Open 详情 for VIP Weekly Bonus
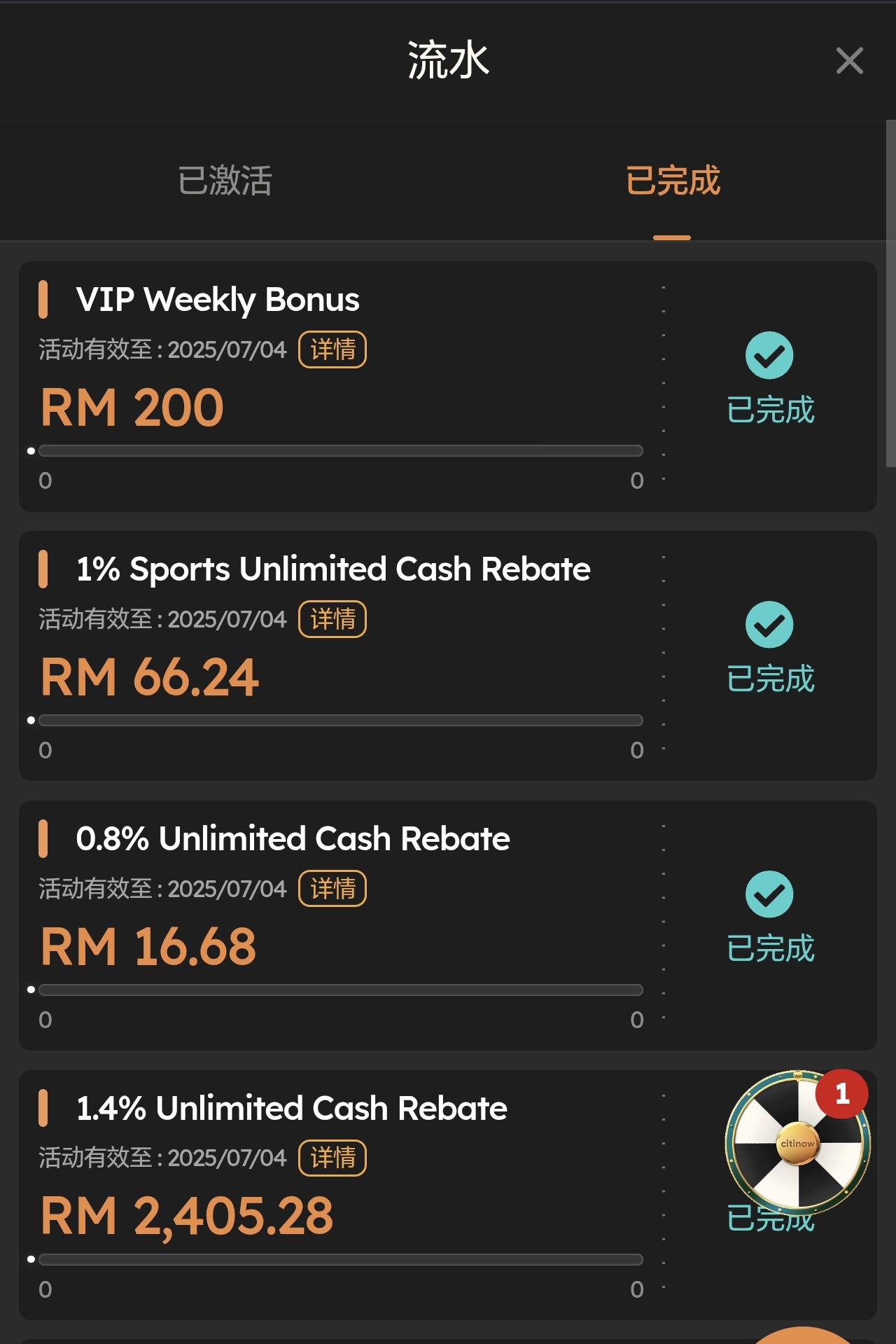Screen dimensions: 896x1344 coord(332,349)
